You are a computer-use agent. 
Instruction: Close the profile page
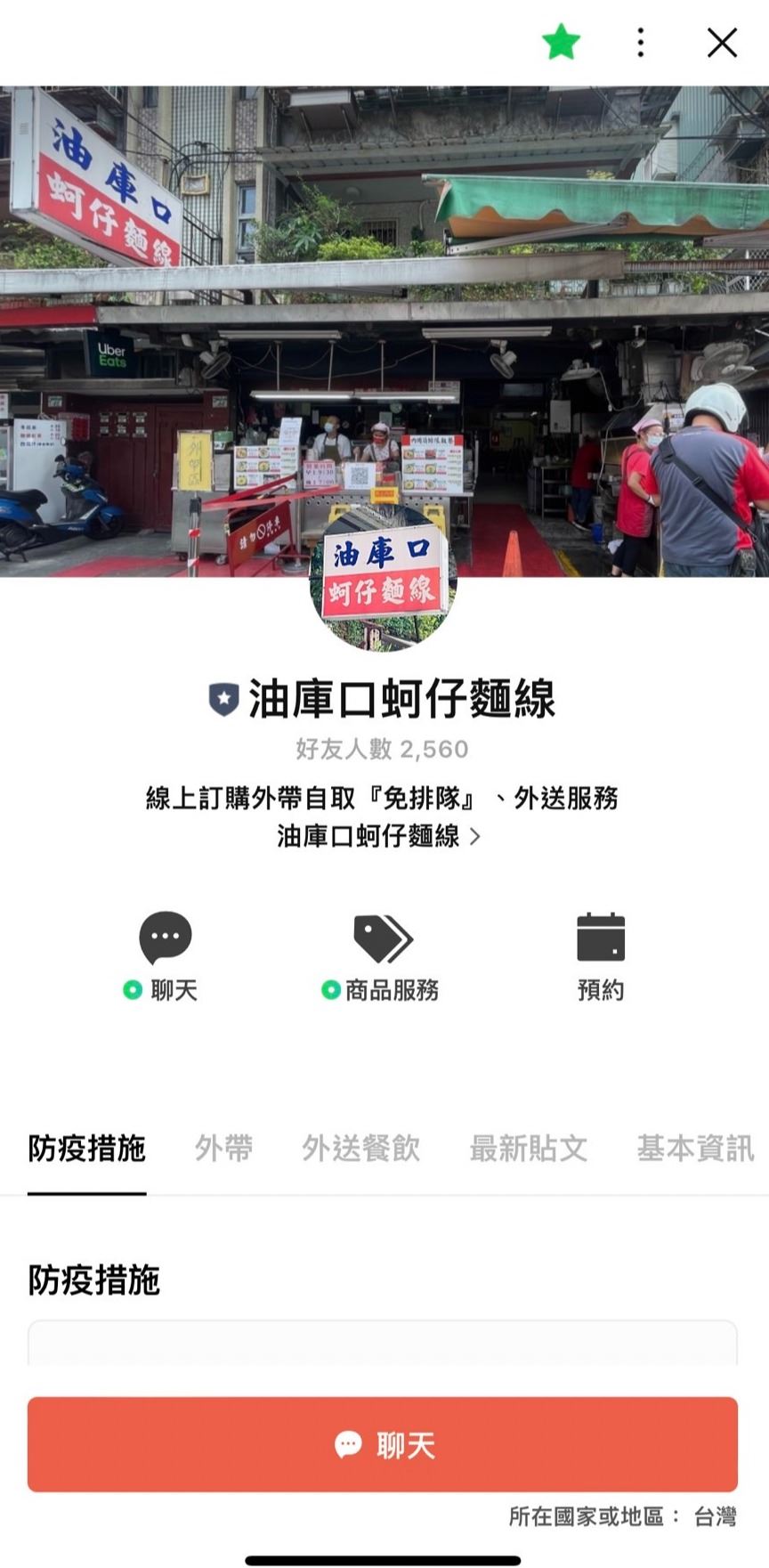click(722, 42)
